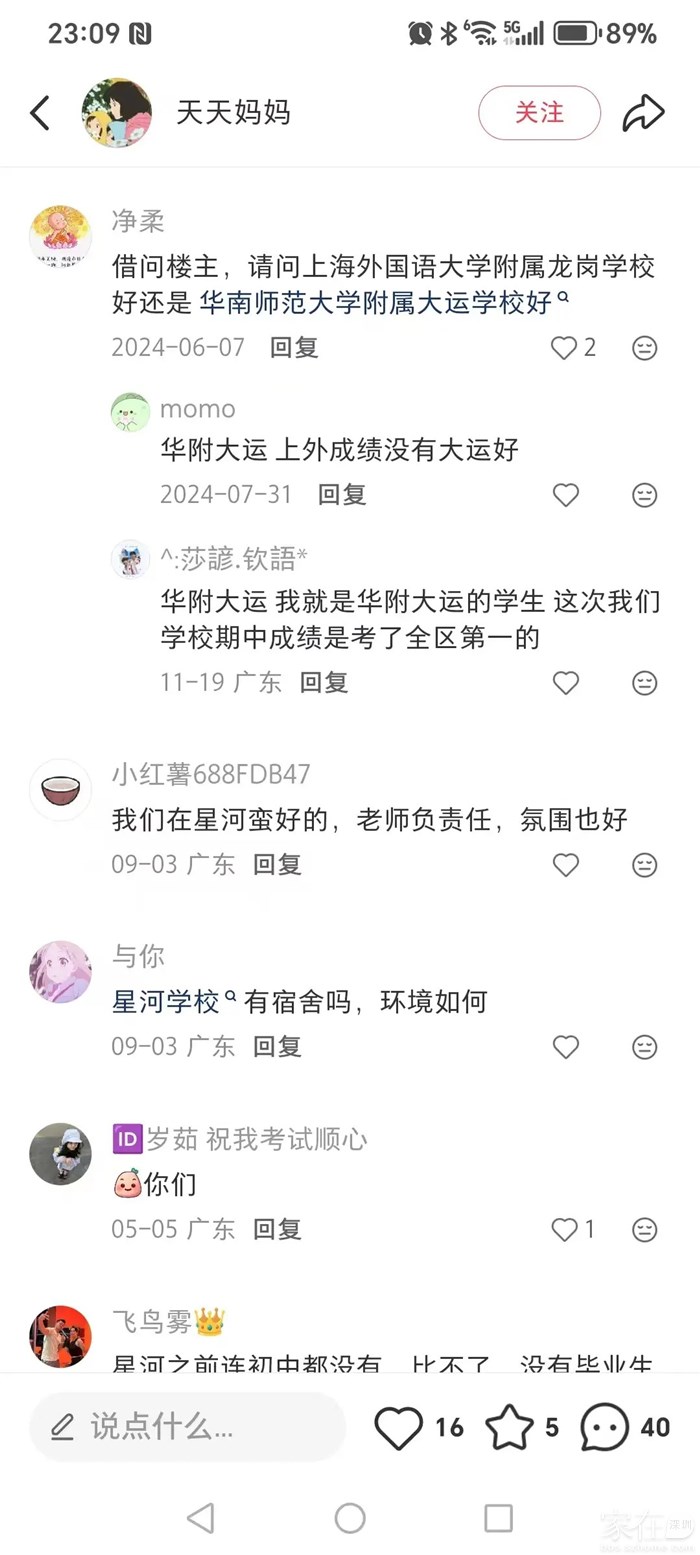Follow 天天妈妈 with the 关注 button

click(539, 113)
